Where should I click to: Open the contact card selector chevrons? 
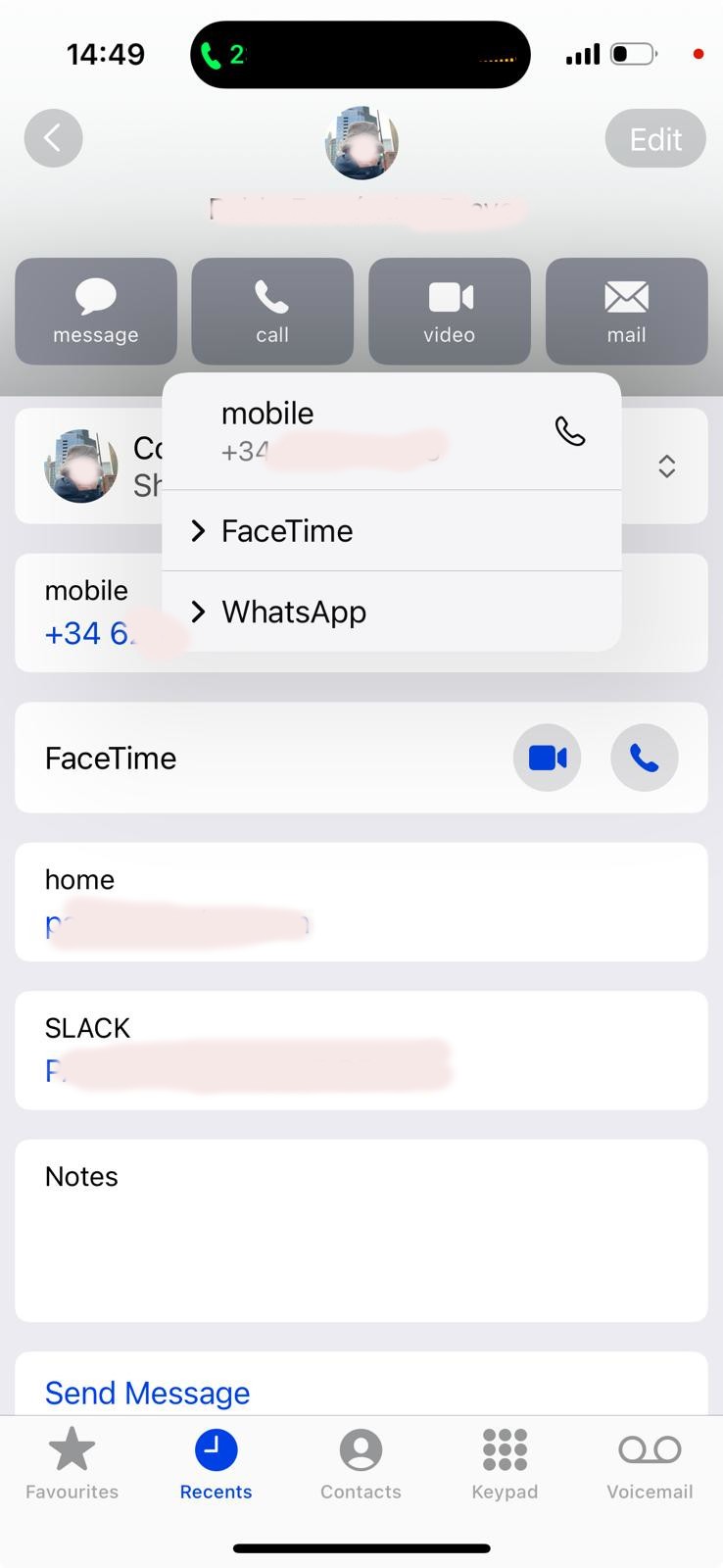tap(666, 465)
